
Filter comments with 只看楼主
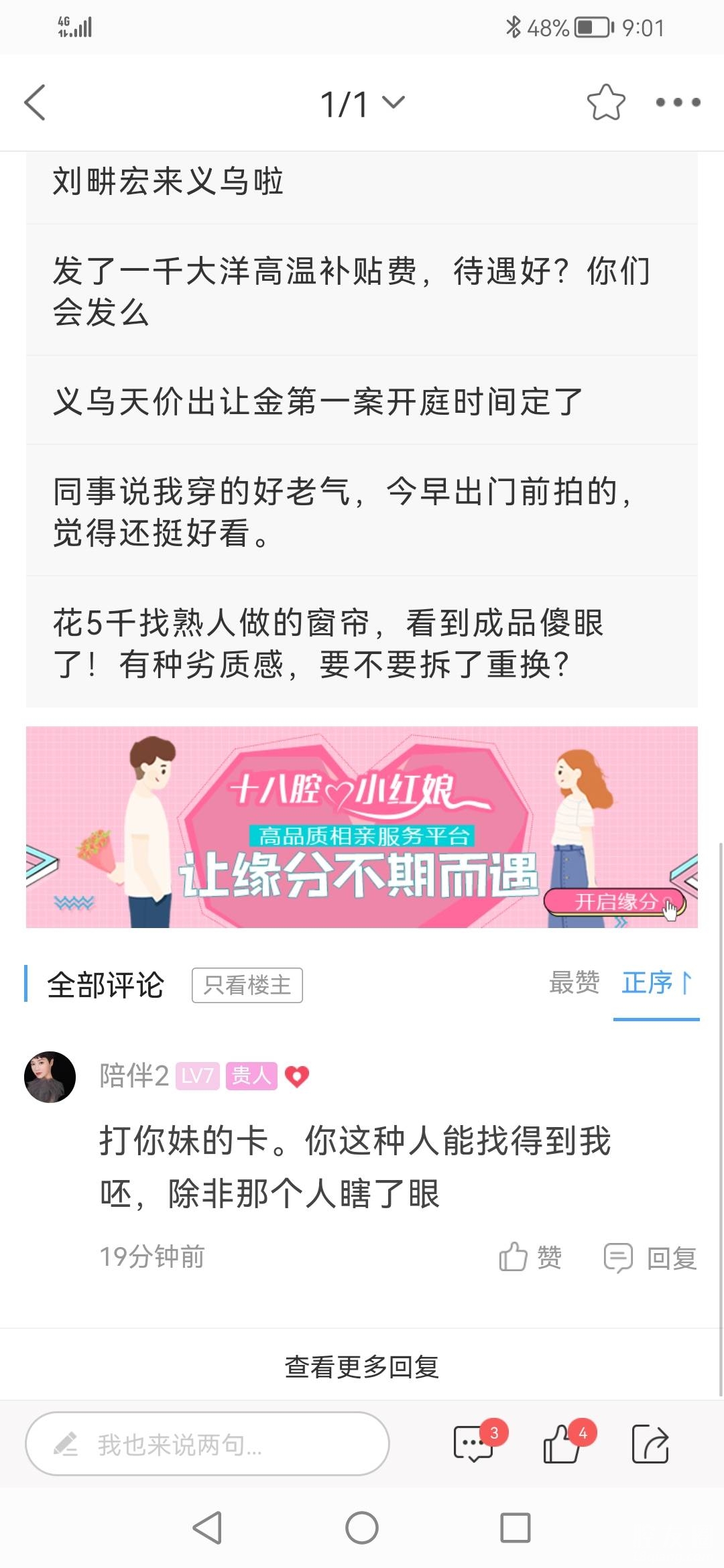click(x=247, y=985)
